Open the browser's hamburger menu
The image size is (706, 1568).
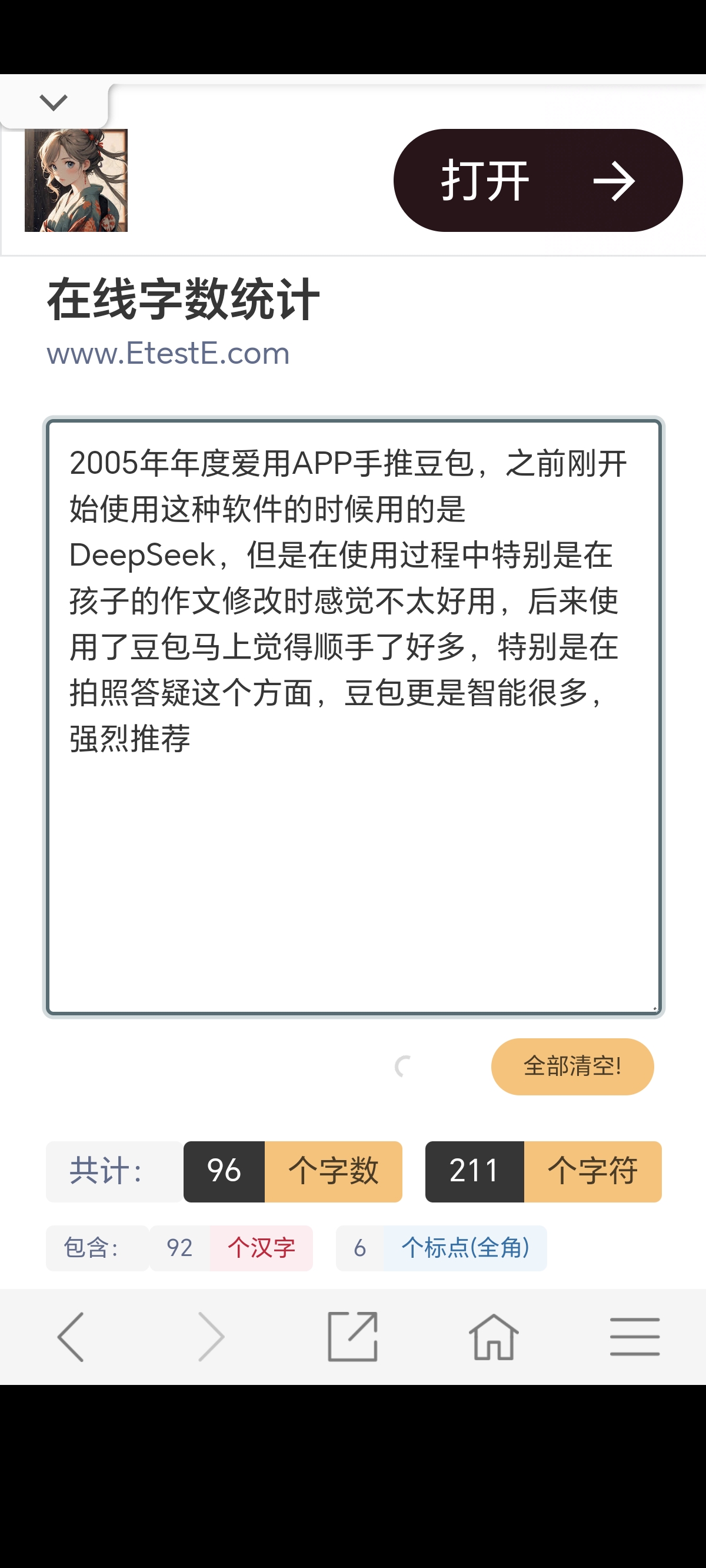point(635,1337)
